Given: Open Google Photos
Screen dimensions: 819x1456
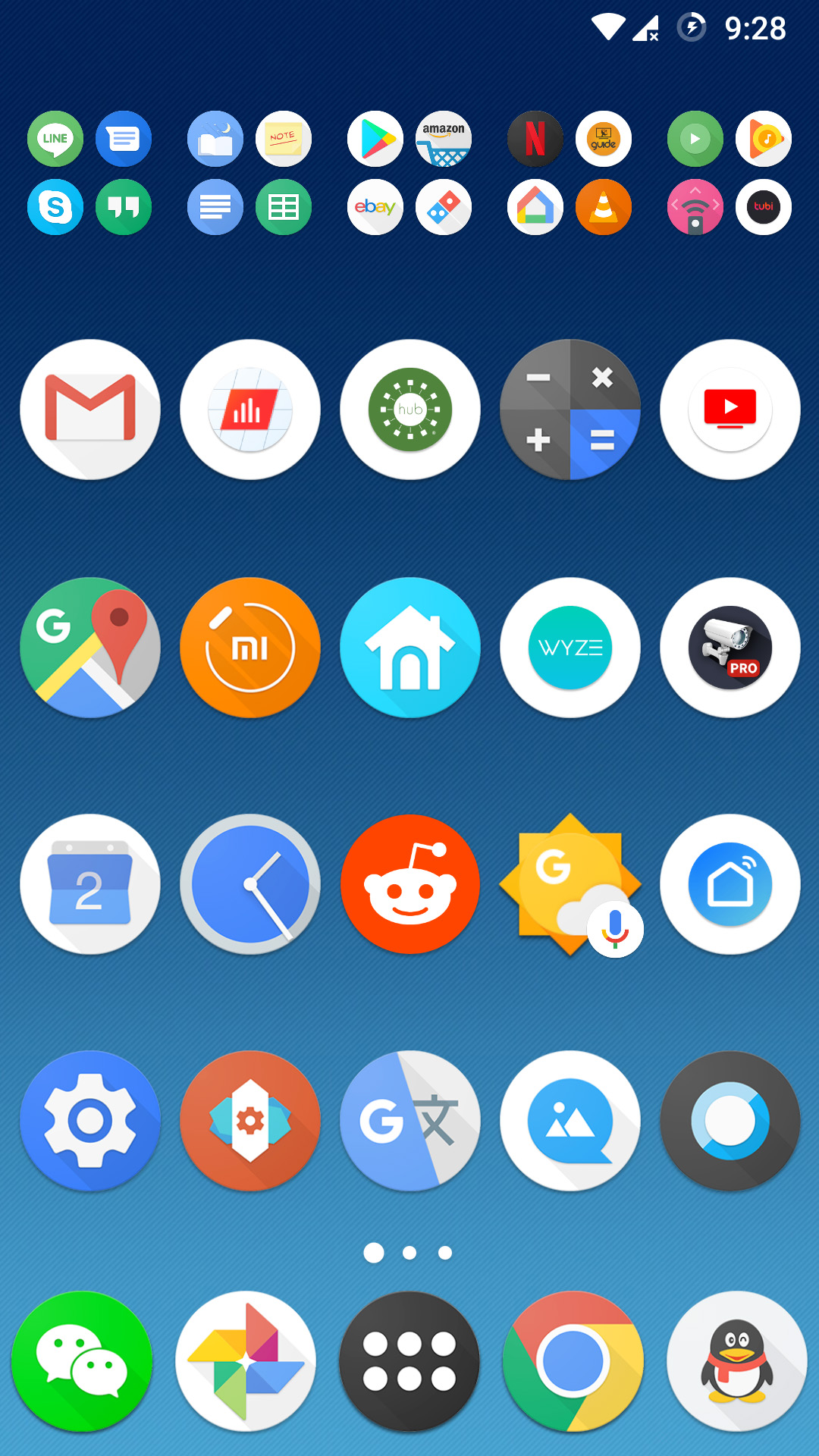Looking at the screenshot, I should 246,1362.
